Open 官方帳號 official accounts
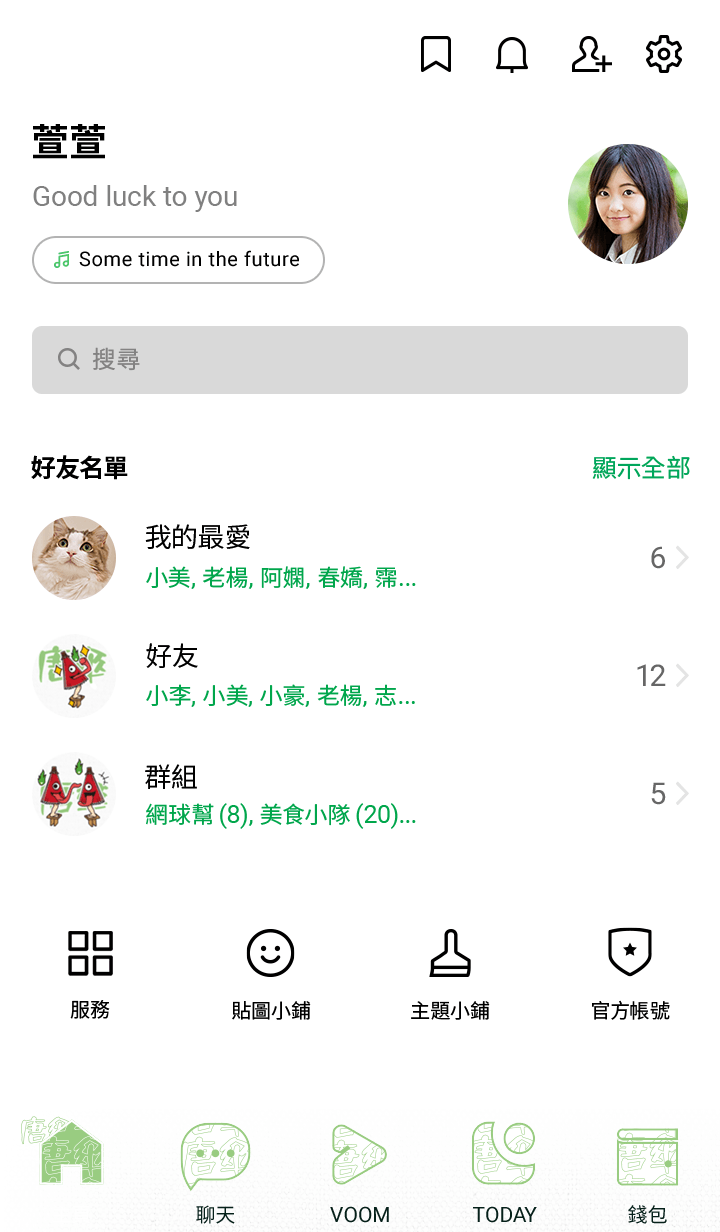Image resolution: width=720 pixels, height=1232 pixels. point(630,972)
